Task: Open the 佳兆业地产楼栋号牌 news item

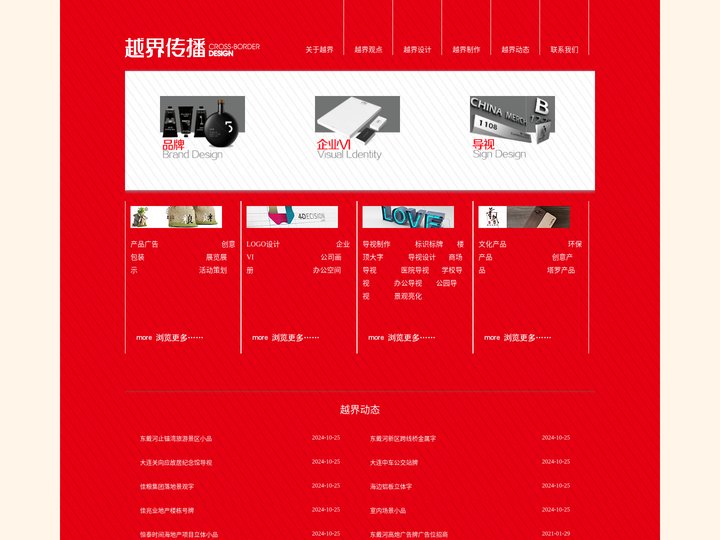Action: click(167, 511)
